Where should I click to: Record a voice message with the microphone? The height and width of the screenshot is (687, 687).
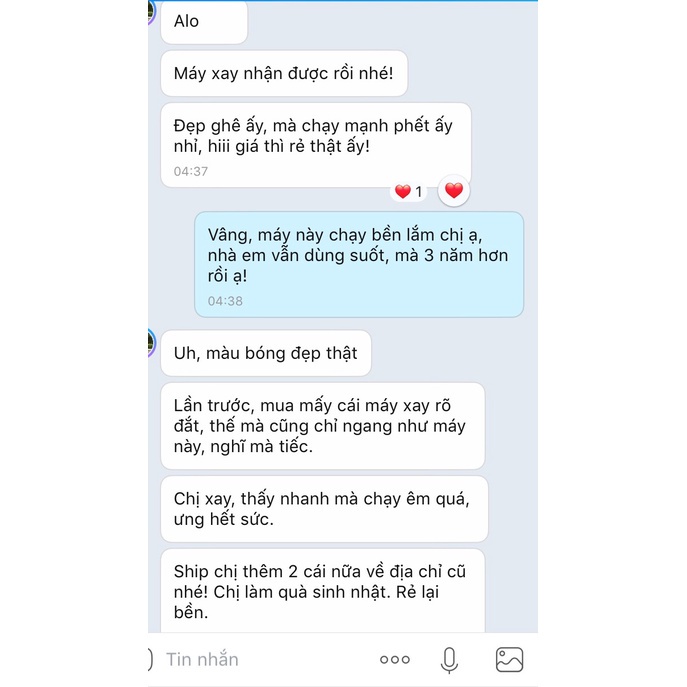pyautogui.click(x=450, y=660)
